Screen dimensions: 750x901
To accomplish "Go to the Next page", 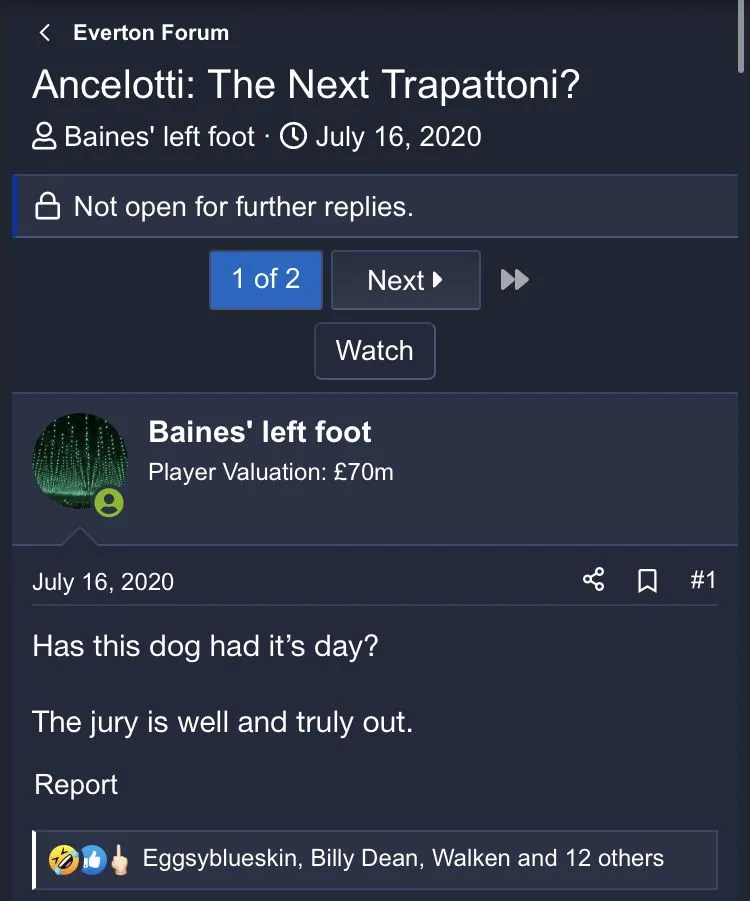I will click(405, 280).
